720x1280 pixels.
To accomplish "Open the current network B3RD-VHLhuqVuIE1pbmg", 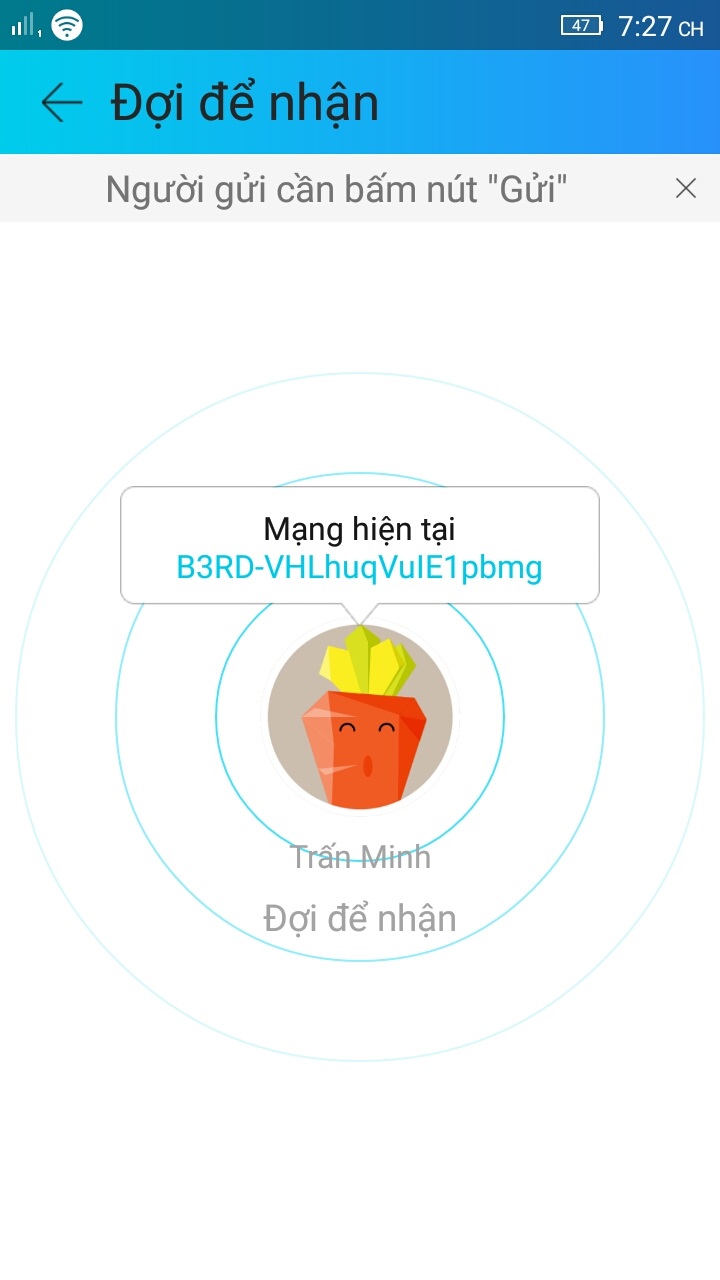I will (x=359, y=568).
